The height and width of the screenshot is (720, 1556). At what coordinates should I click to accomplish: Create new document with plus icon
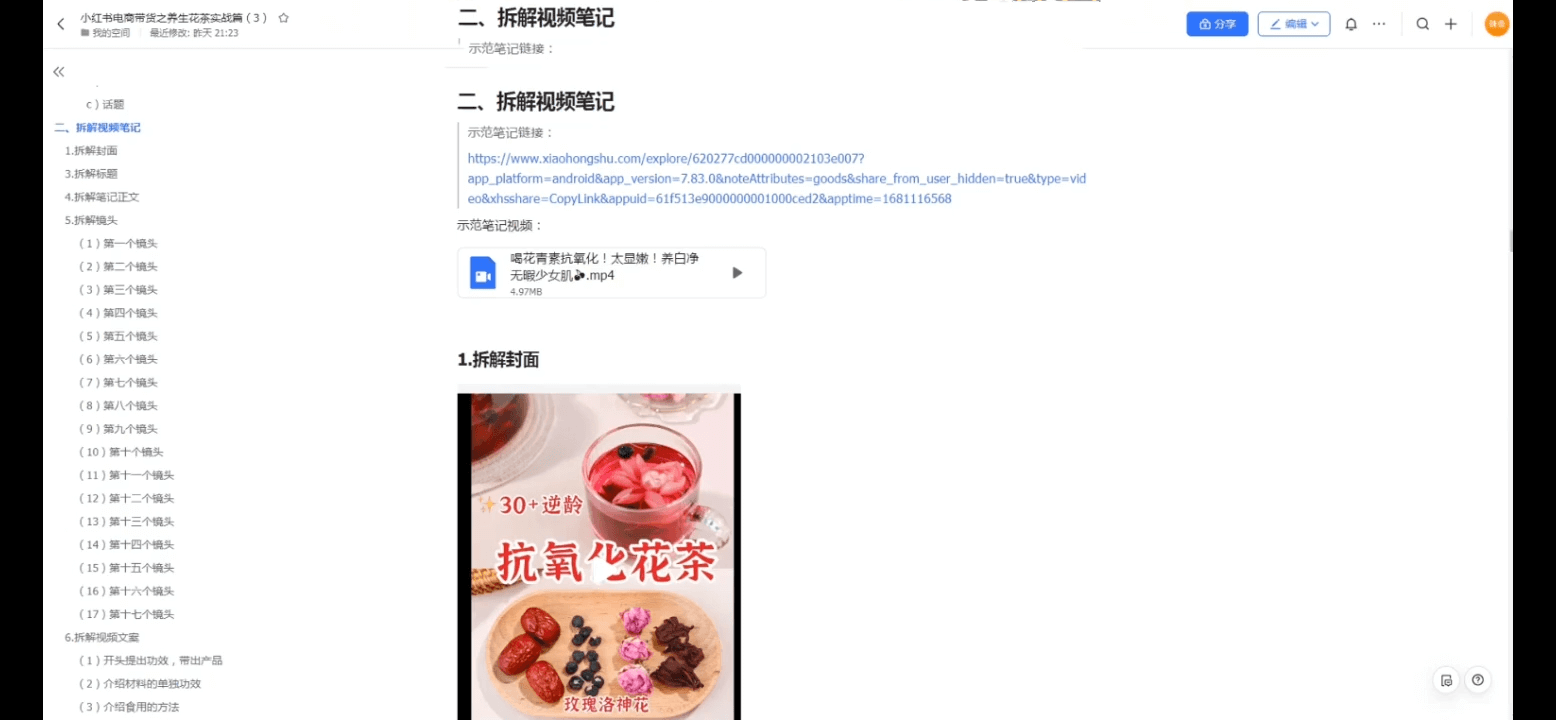1451,24
